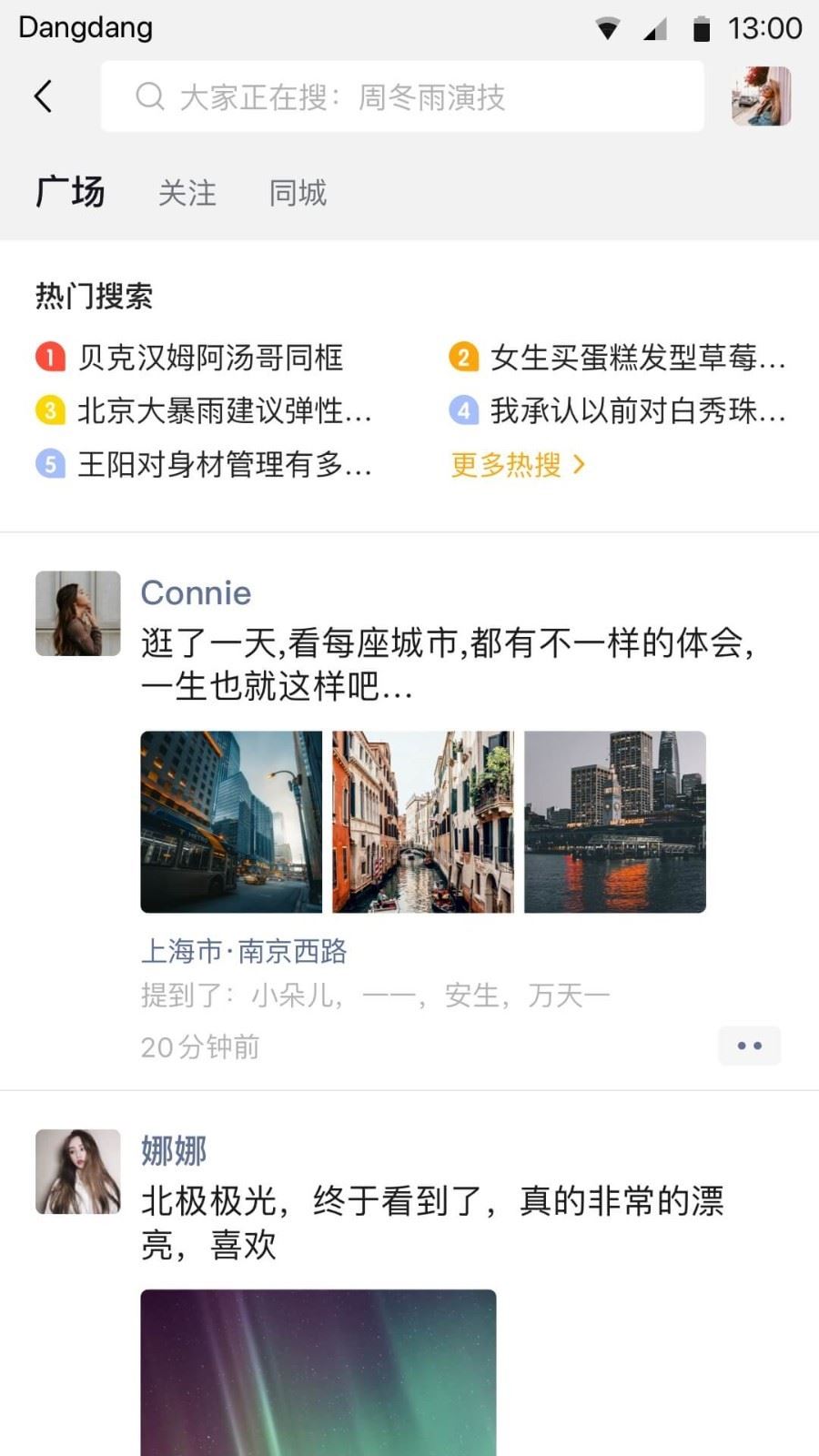Image resolution: width=819 pixels, height=1456 pixels.
Task: Open hot search 贝克汉姆阿汤哥同框
Action: (209, 358)
